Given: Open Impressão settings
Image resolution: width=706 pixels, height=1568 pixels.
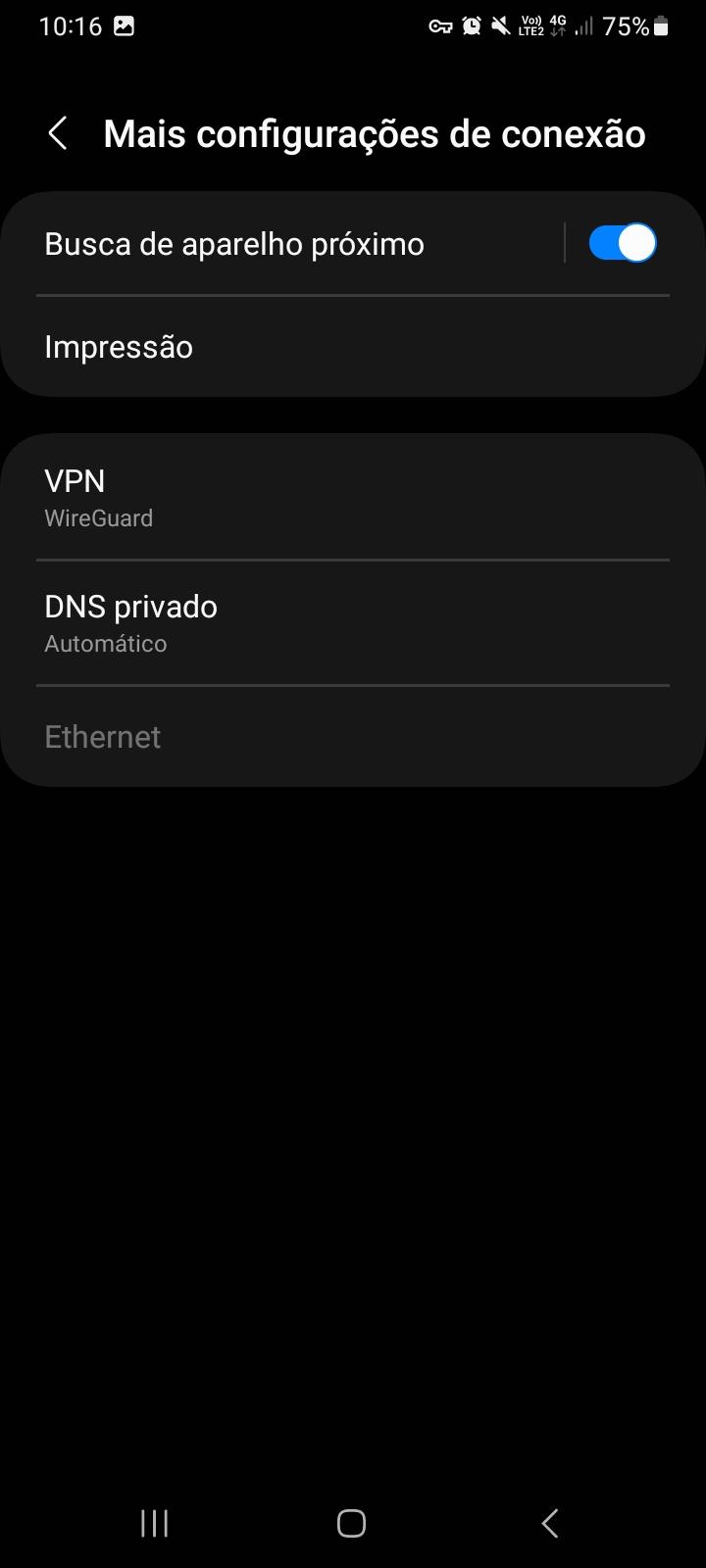Looking at the screenshot, I should pyautogui.click(x=353, y=347).
